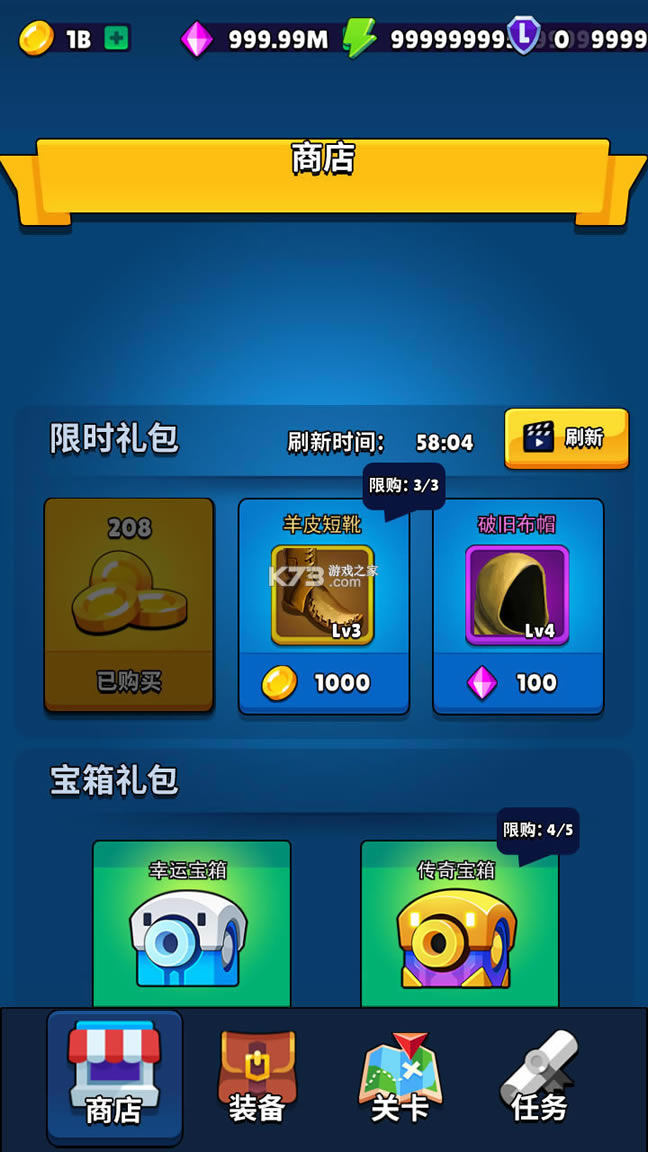648x1152 pixels.
Task: Open the 任务 tab
Action: (540, 1078)
